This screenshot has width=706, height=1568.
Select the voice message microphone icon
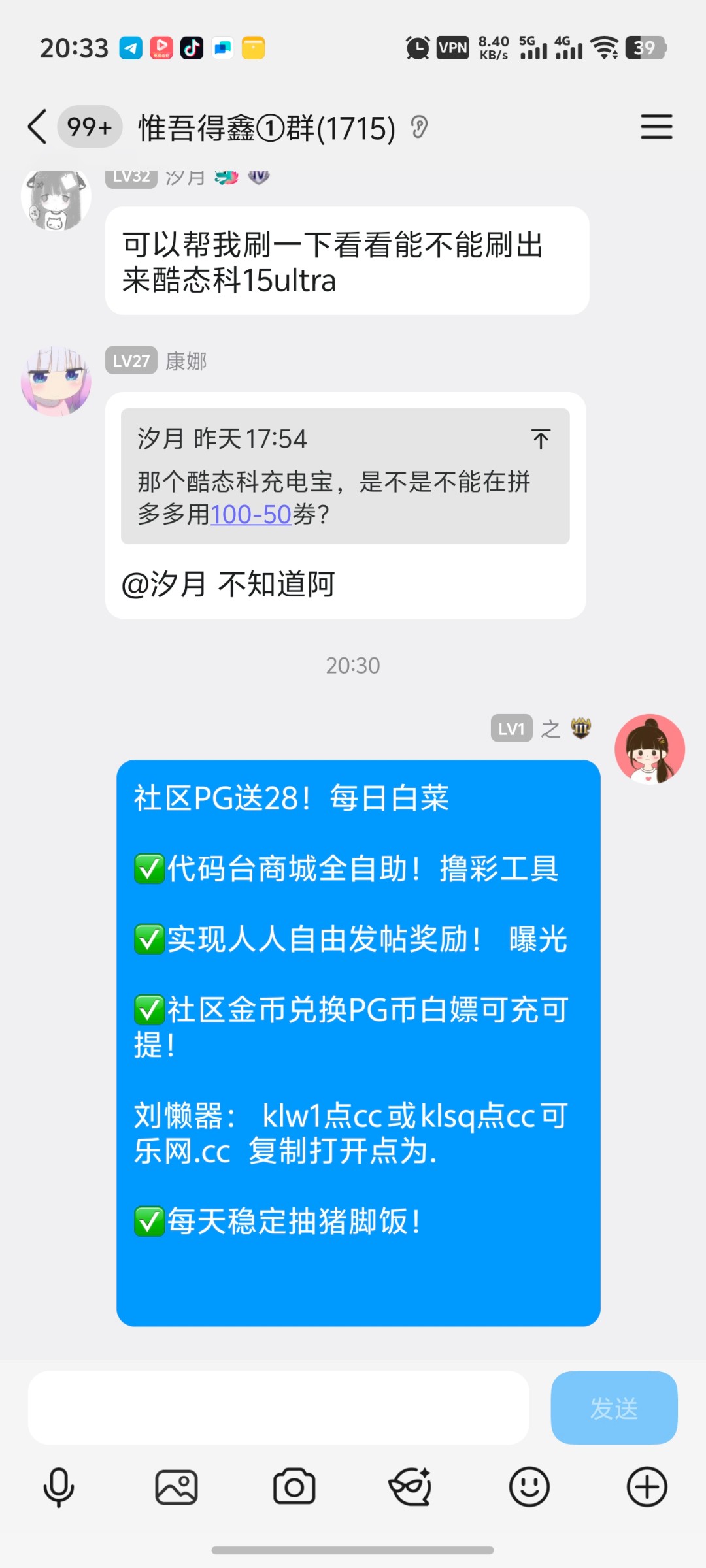[x=59, y=1487]
